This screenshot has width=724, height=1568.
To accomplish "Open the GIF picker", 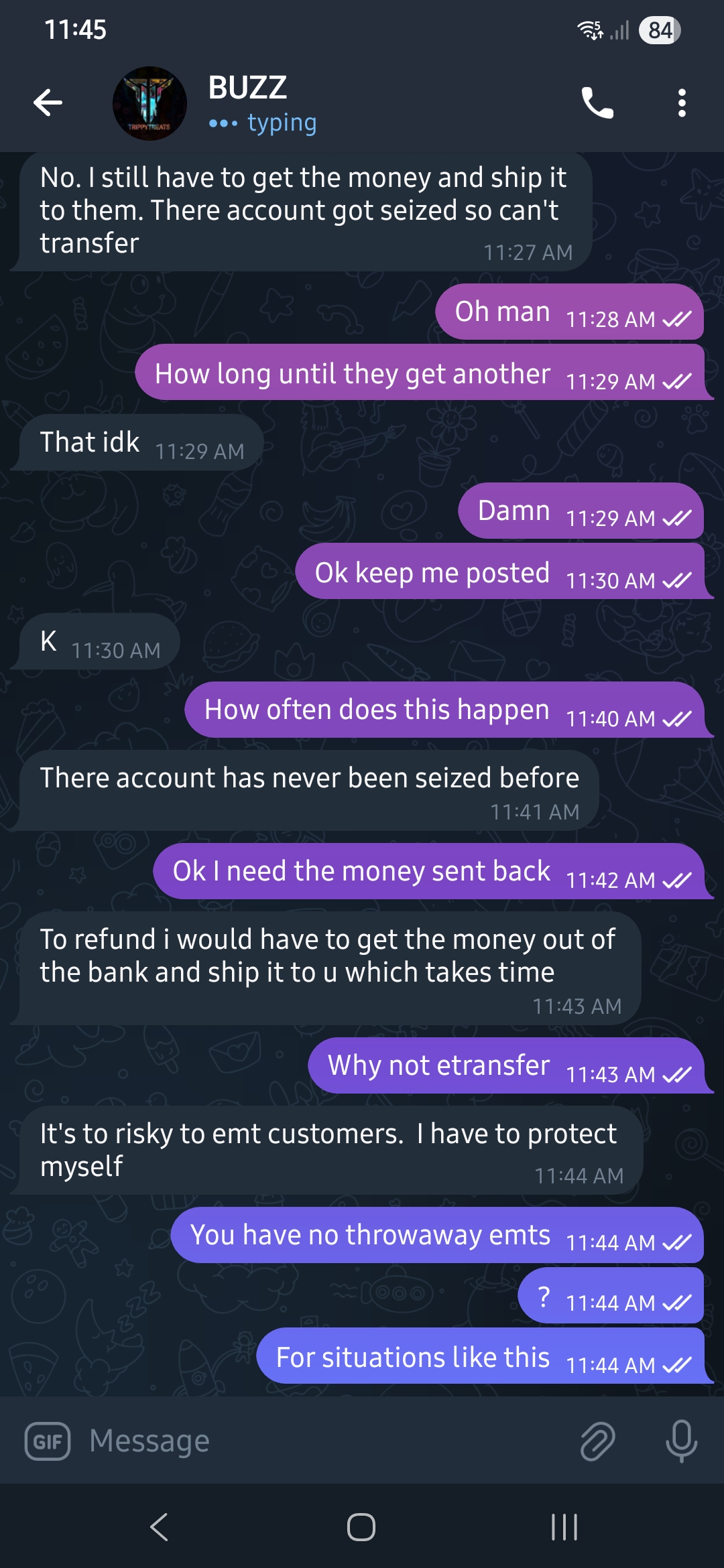I will tap(48, 1441).
